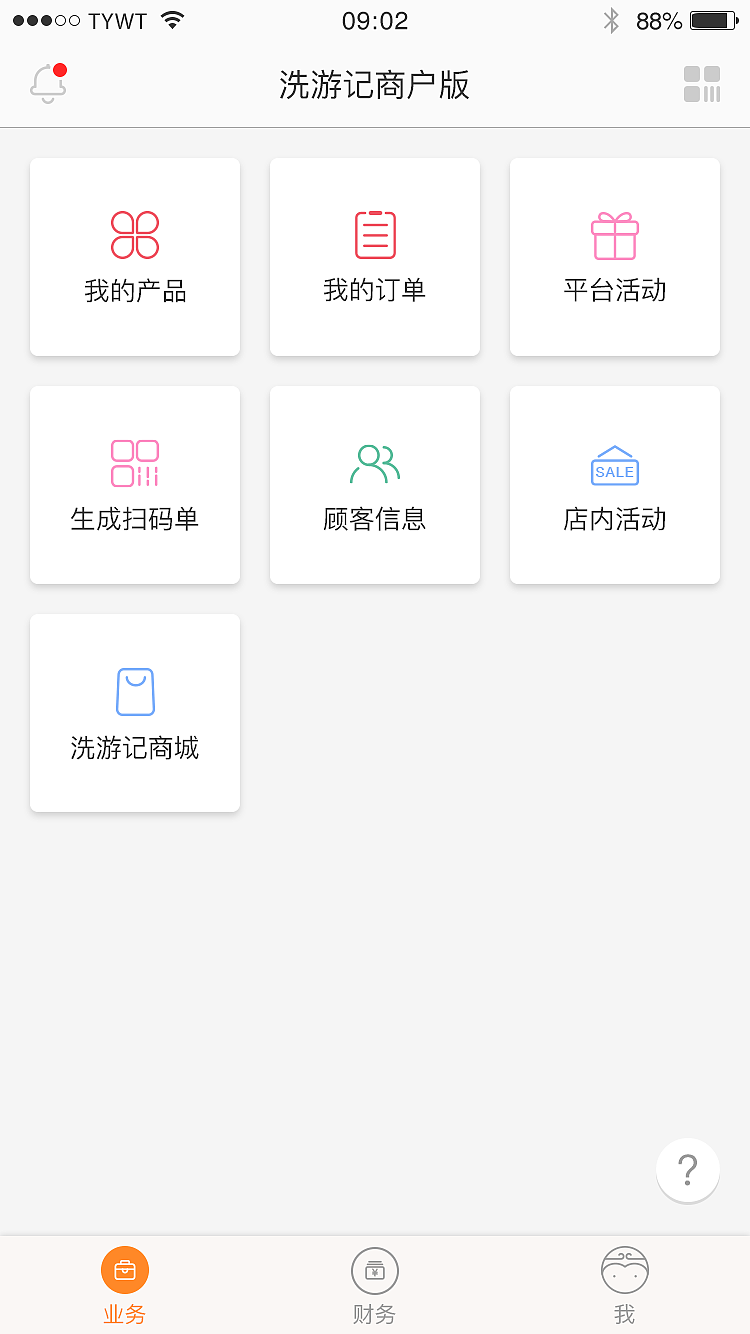Open 平台活动 platform activities

614,257
